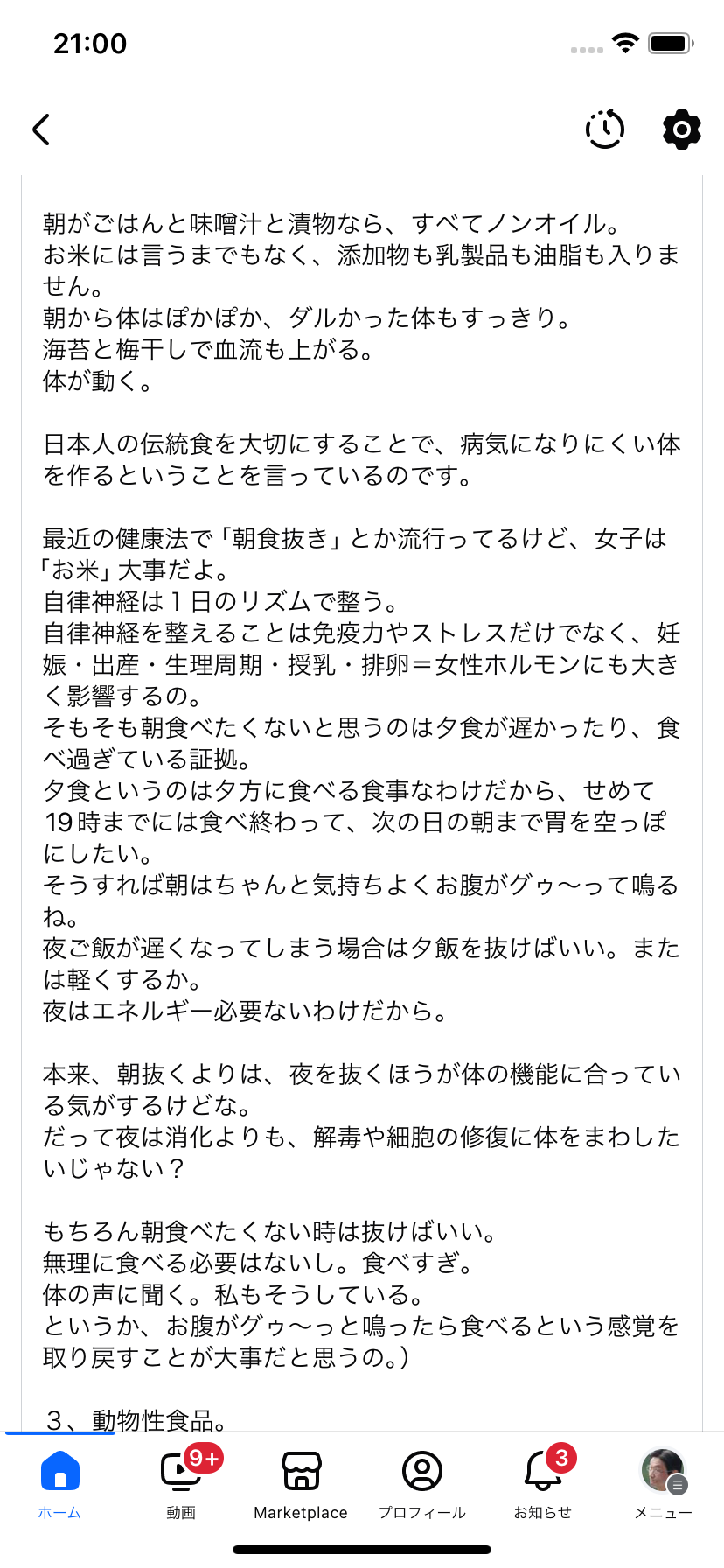Switch to the Marketplace tab
The width and height of the screenshot is (724, 1568).
coord(301,1483)
